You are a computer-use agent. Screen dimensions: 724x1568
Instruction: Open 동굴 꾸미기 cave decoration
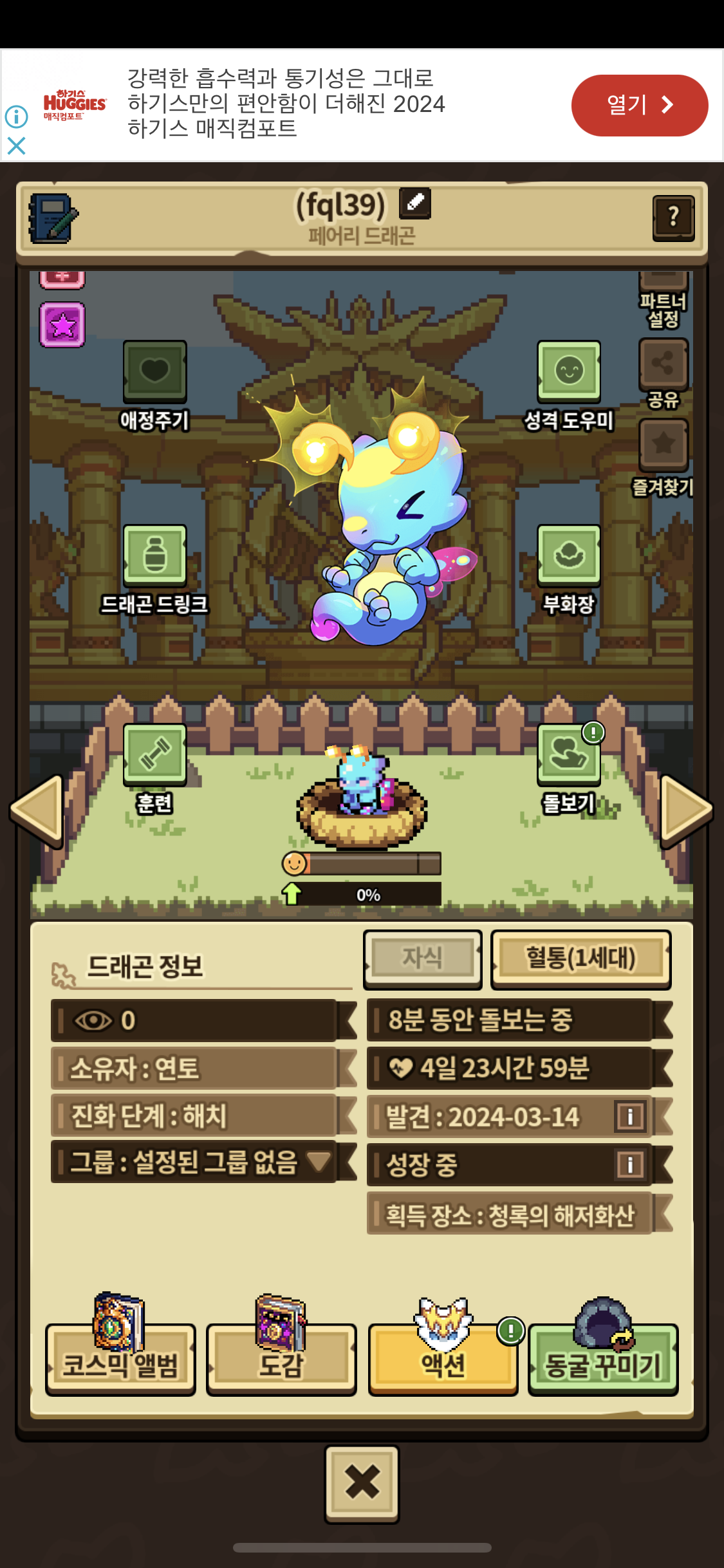click(603, 1359)
